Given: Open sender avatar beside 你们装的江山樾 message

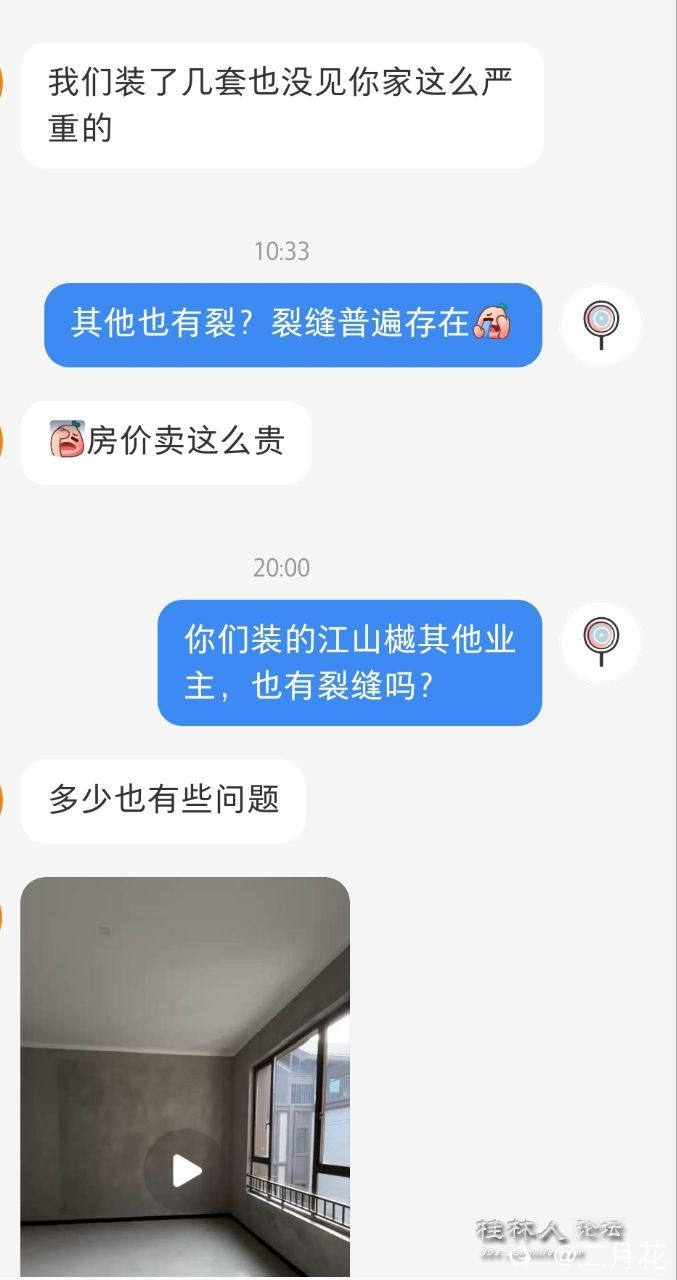Looking at the screenshot, I should pos(601,641).
